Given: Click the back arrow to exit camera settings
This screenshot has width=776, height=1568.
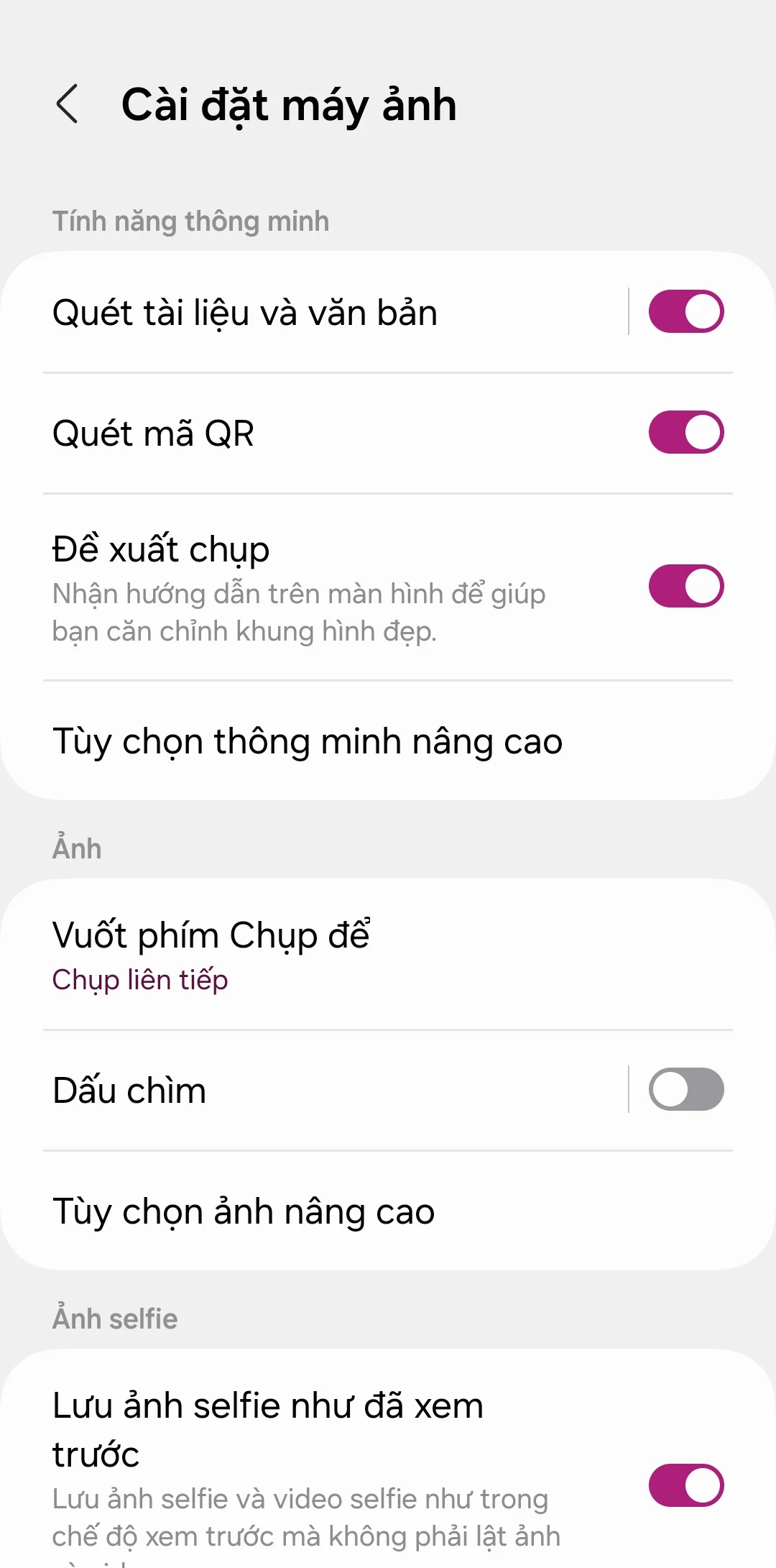Looking at the screenshot, I should (x=68, y=105).
